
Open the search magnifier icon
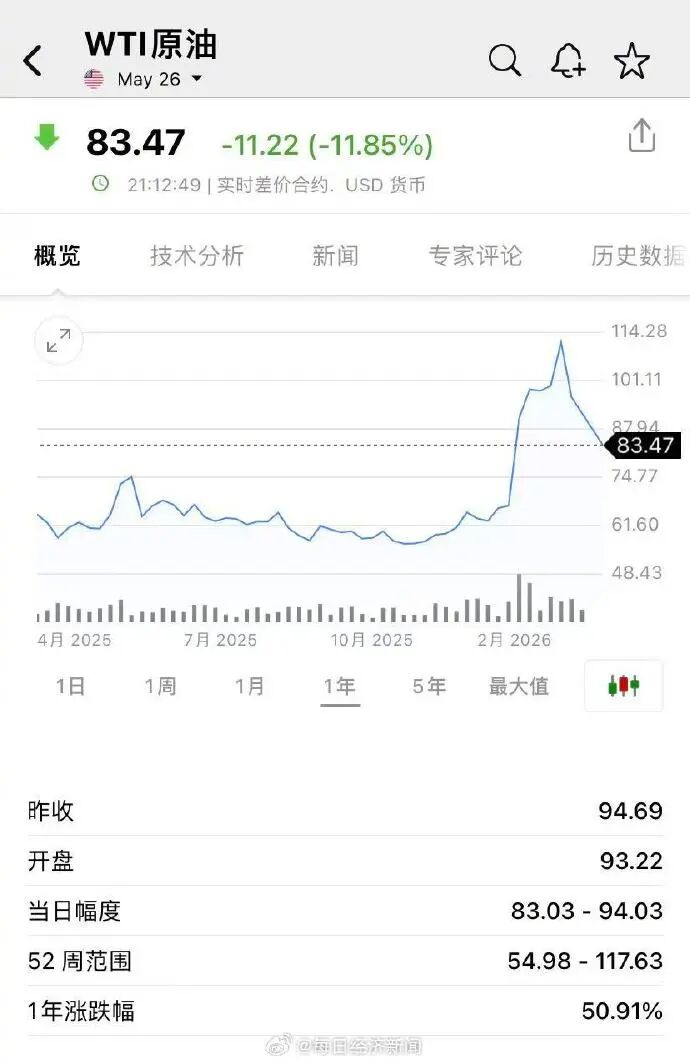tap(505, 61)
